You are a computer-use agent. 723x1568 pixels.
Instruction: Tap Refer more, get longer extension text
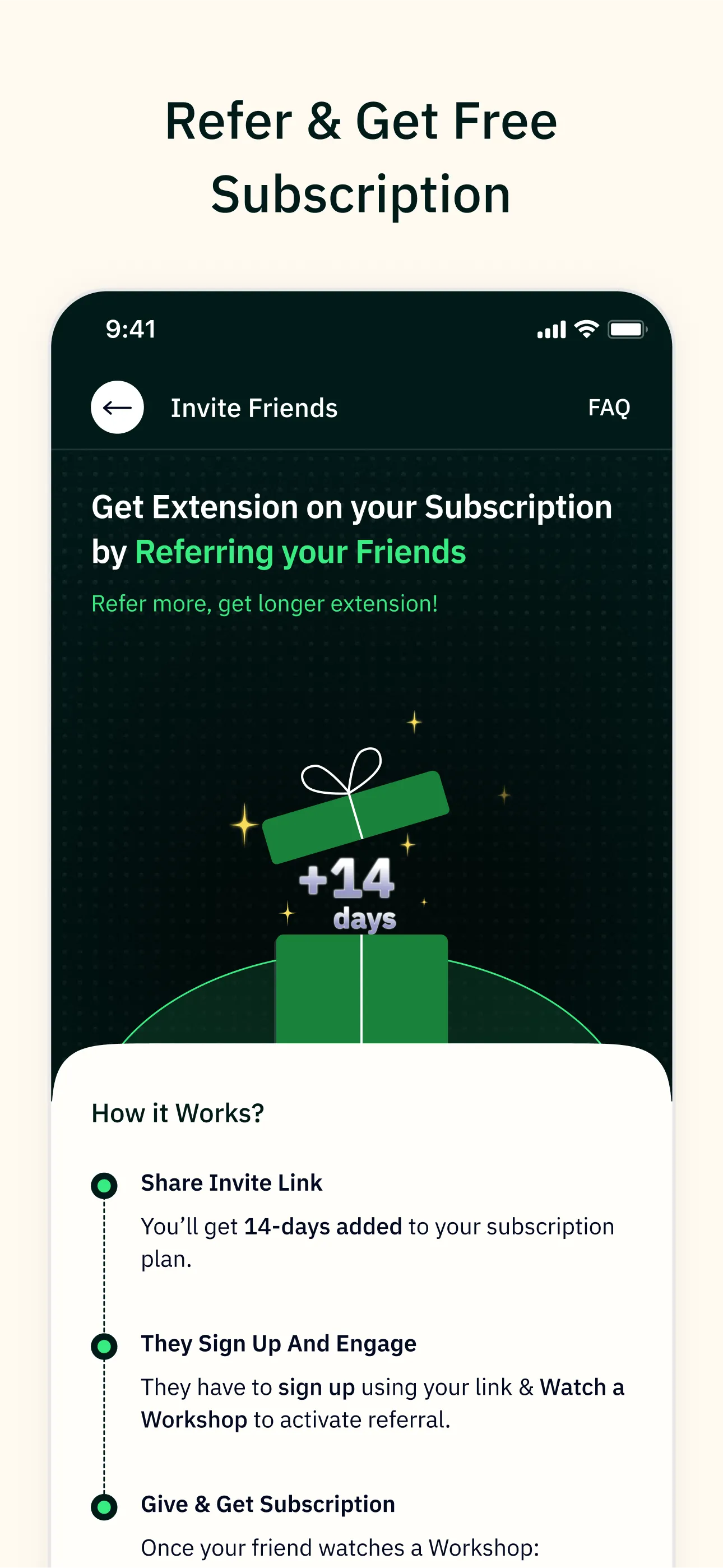pyautogui.click(x=264, y=603)
